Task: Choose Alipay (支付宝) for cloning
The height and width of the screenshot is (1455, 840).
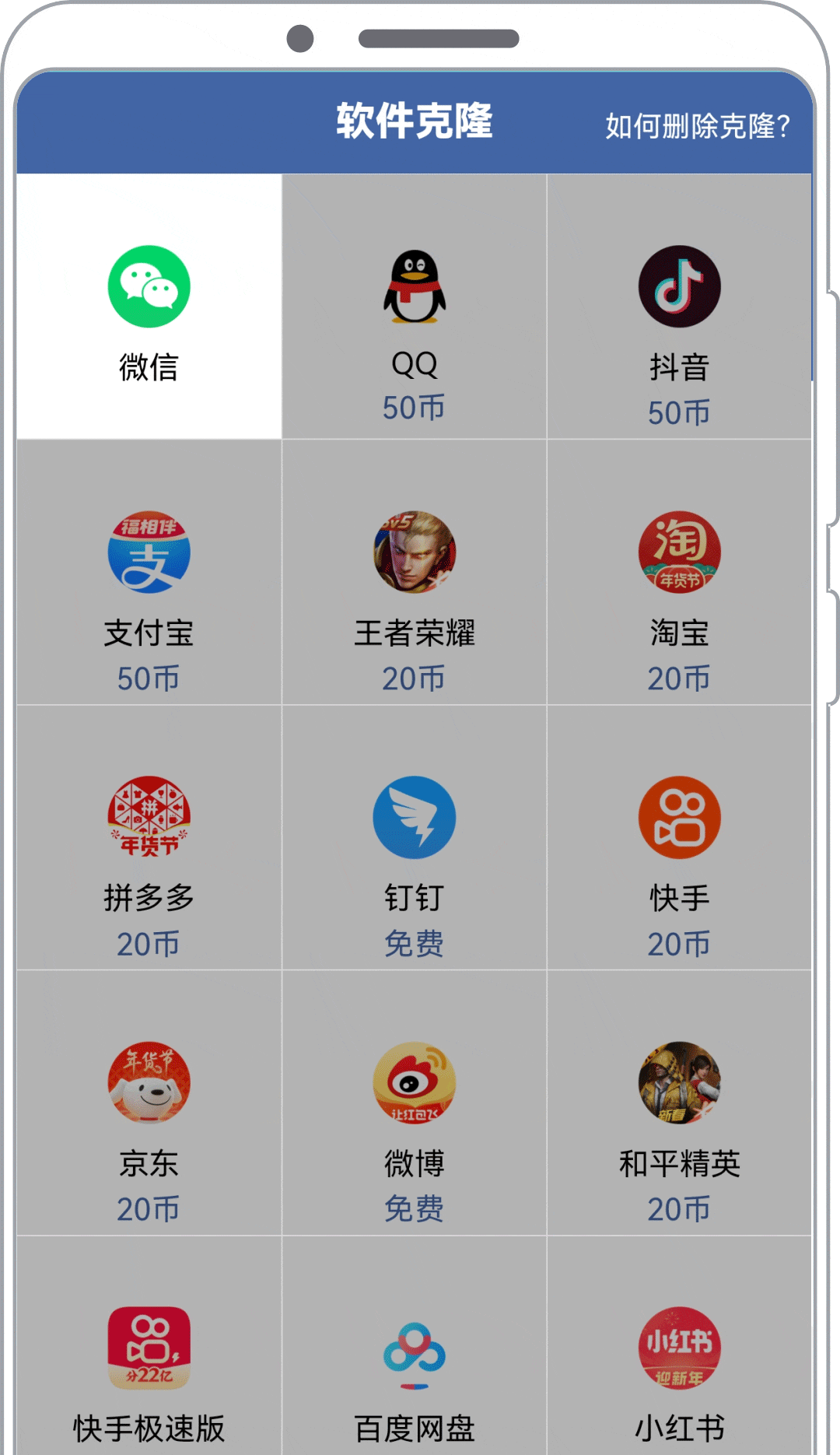Action: [x=148, y=551]
